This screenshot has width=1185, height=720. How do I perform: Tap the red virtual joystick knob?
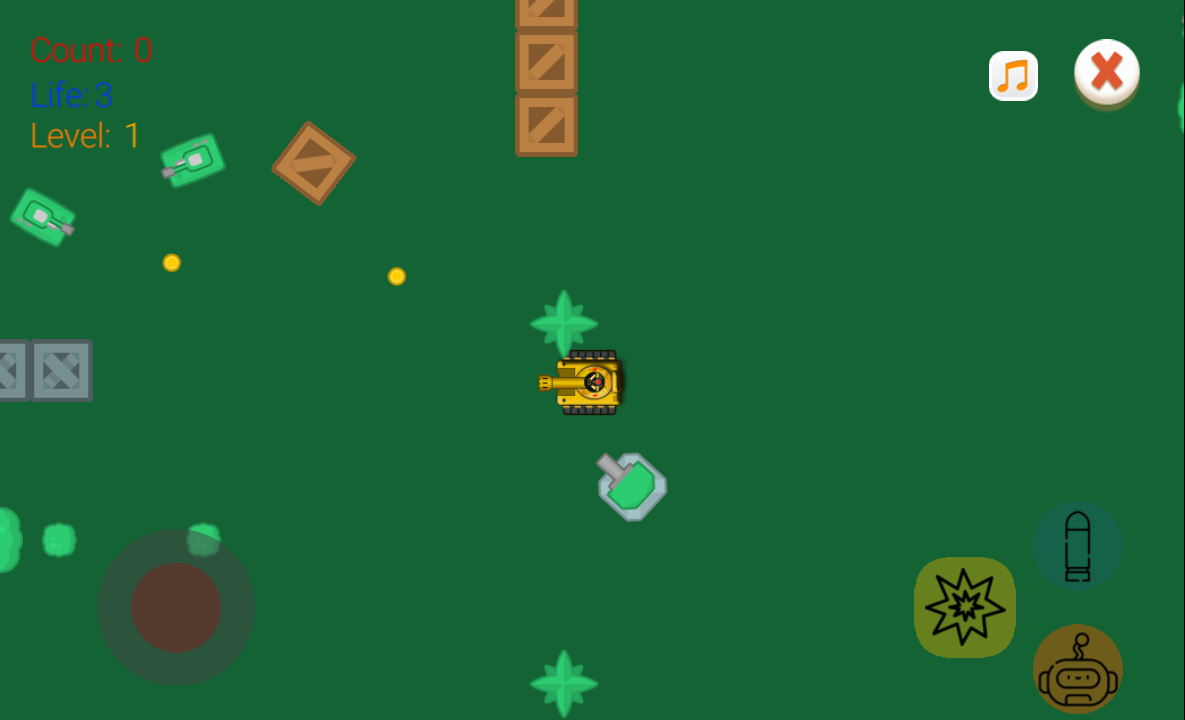tap(176, 607)
